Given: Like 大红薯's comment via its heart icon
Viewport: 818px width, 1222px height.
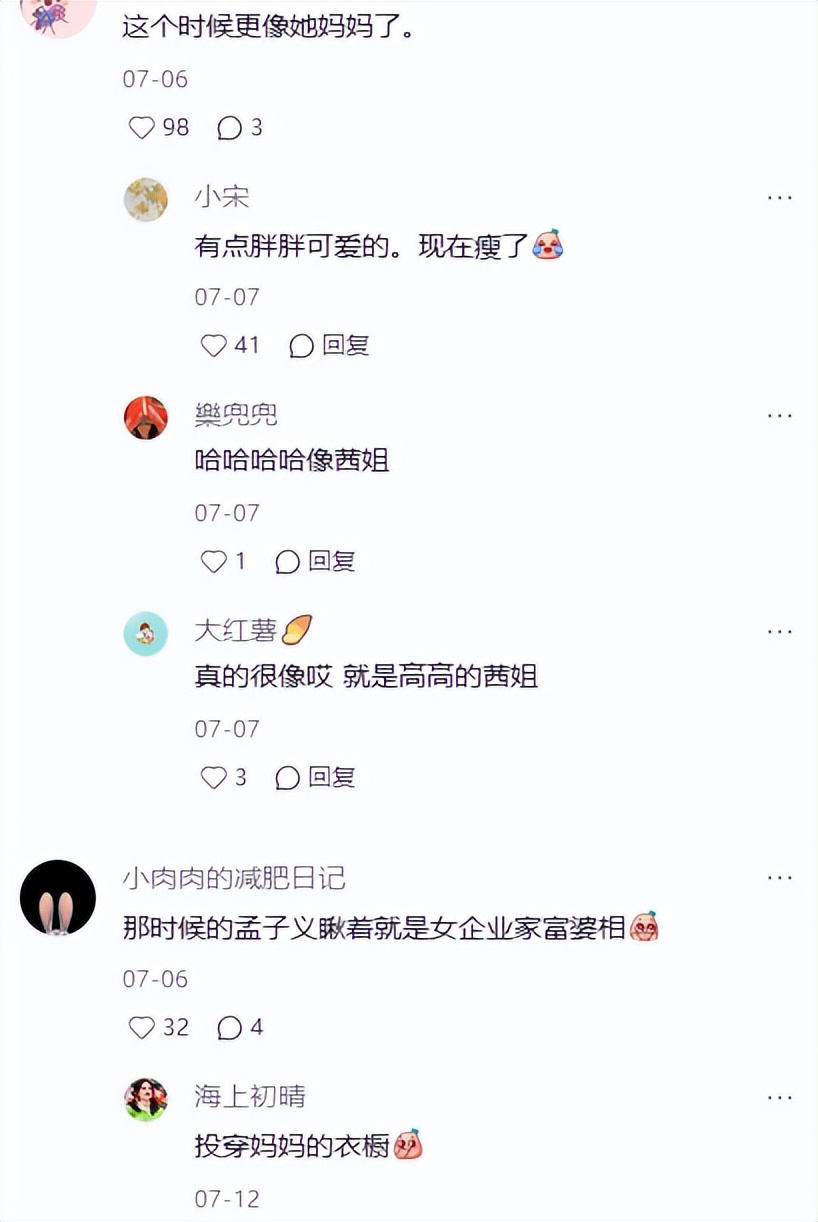Looking at the screenshot, I should [213, 777].
